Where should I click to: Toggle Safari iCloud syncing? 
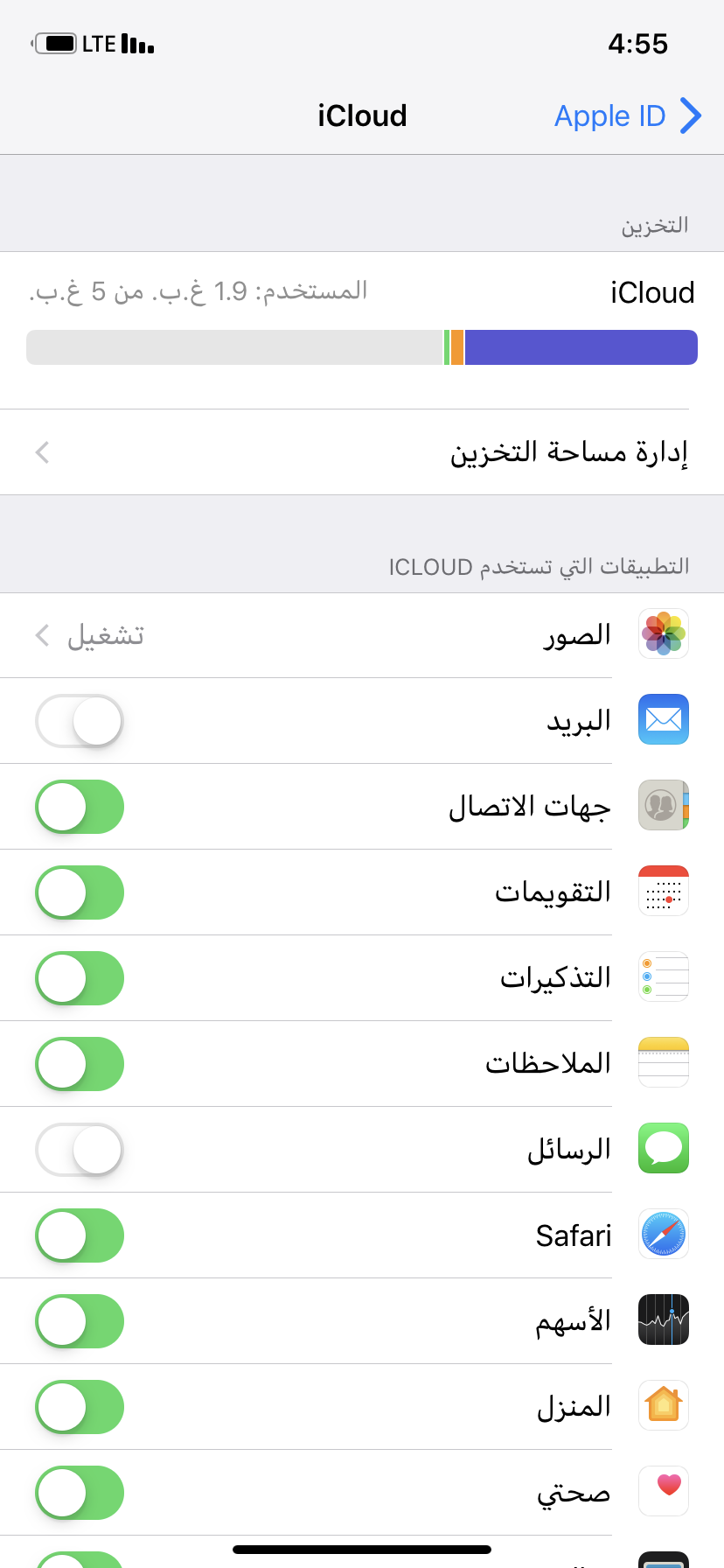80,1235
